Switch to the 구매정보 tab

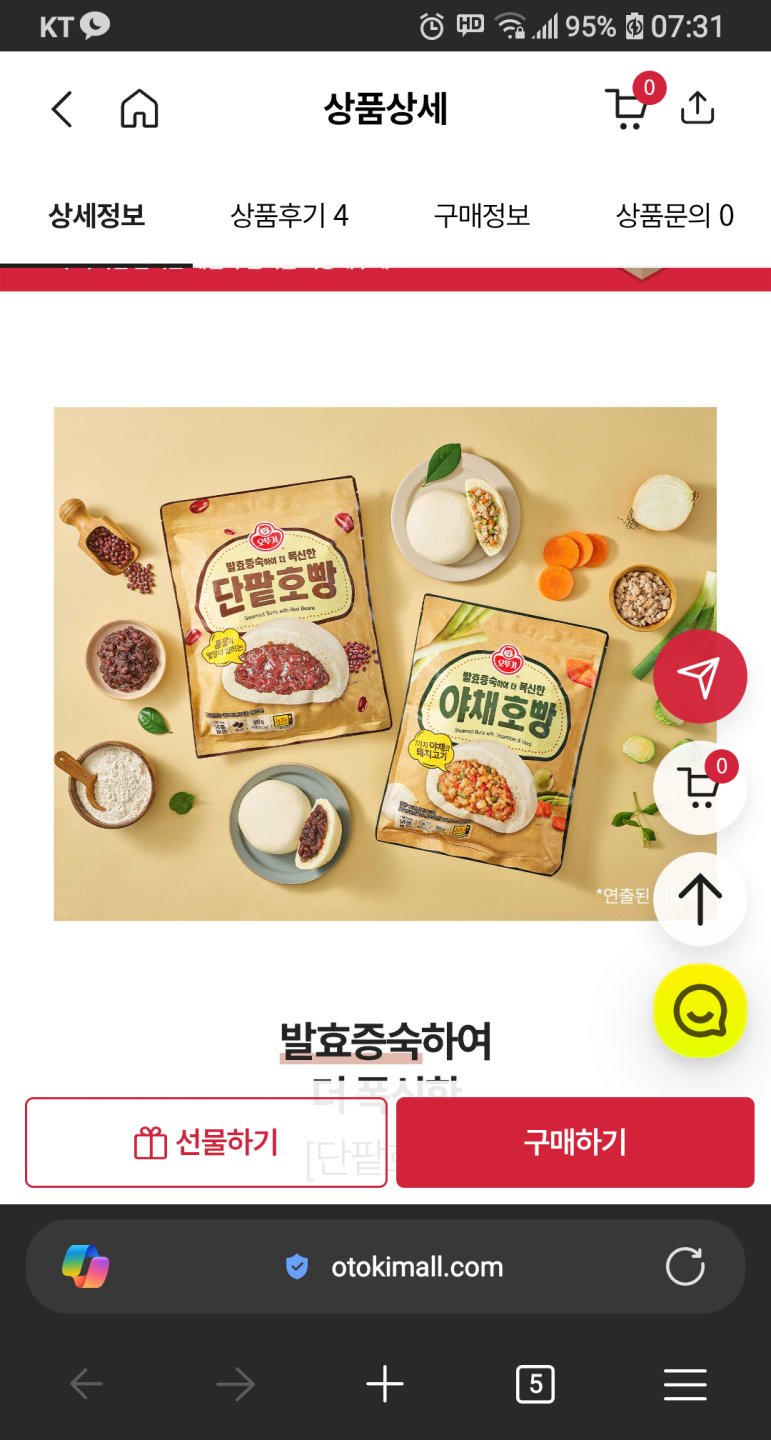(x=481, y=215)
